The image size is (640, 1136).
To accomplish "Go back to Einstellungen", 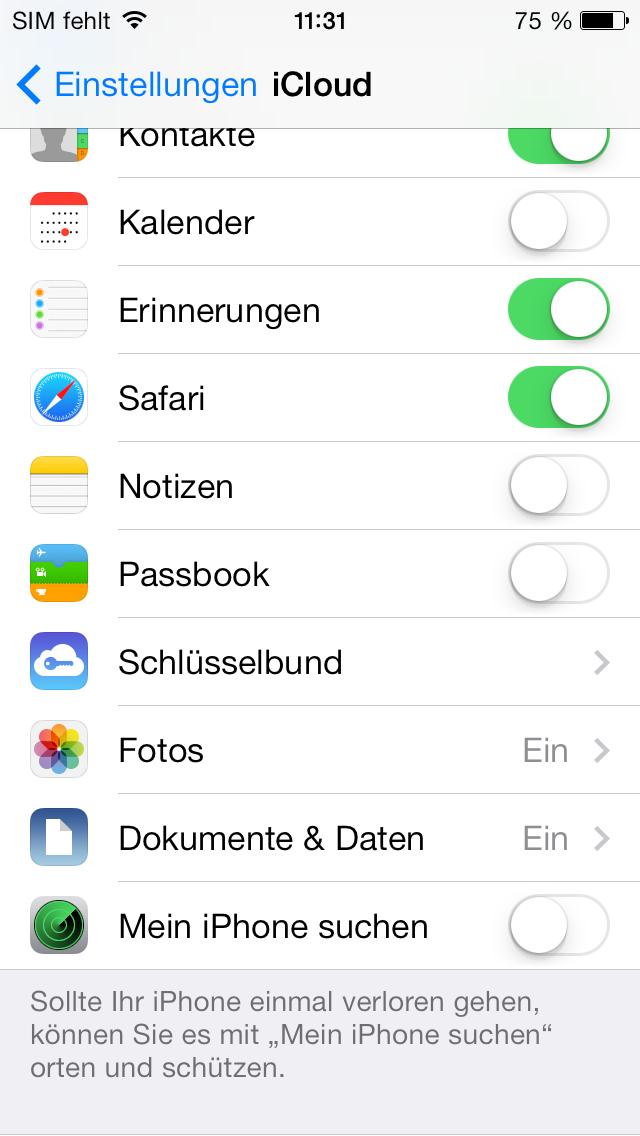I will click(136, 85).
